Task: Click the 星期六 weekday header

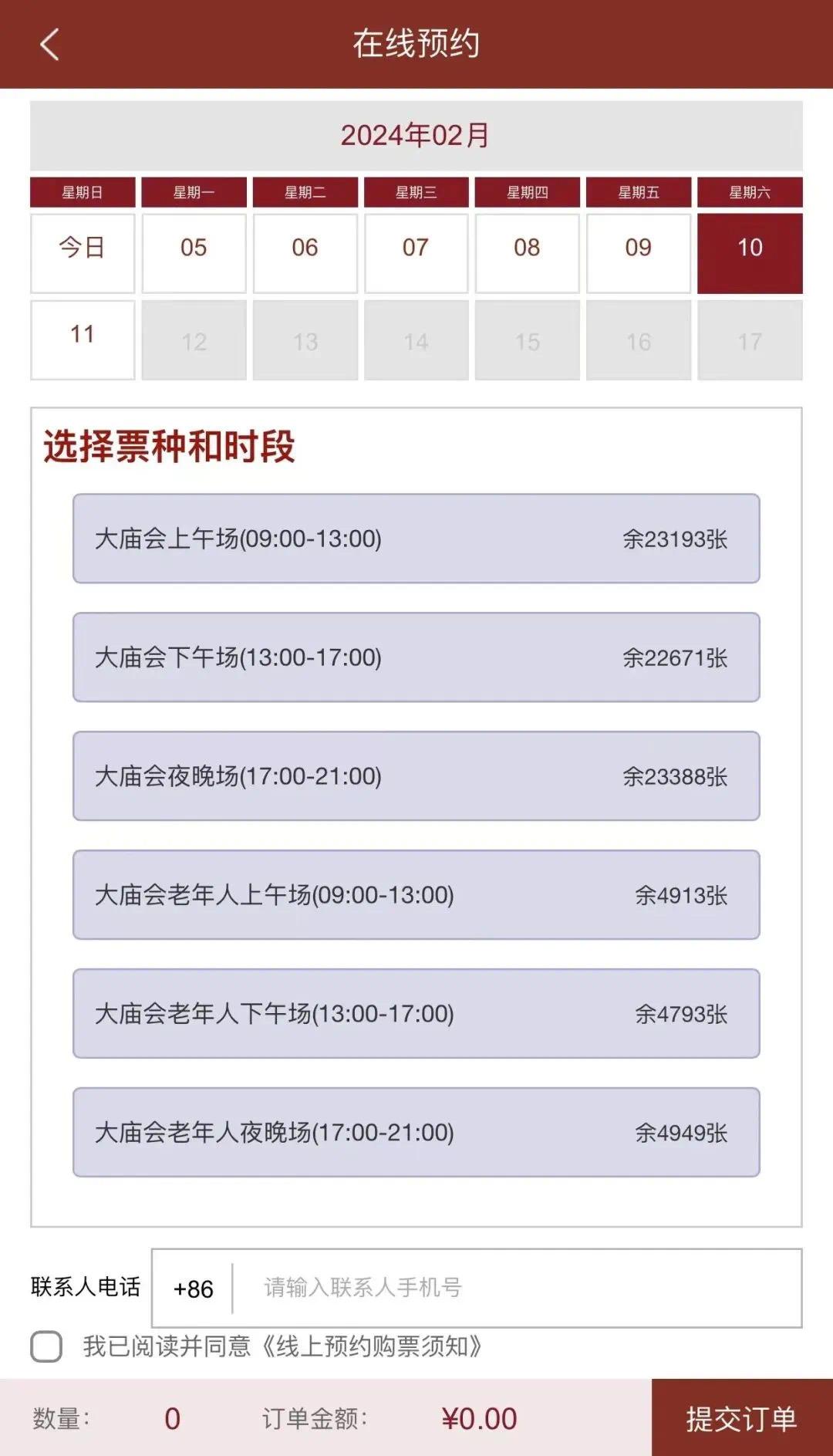Action: (x=750, y=191)
